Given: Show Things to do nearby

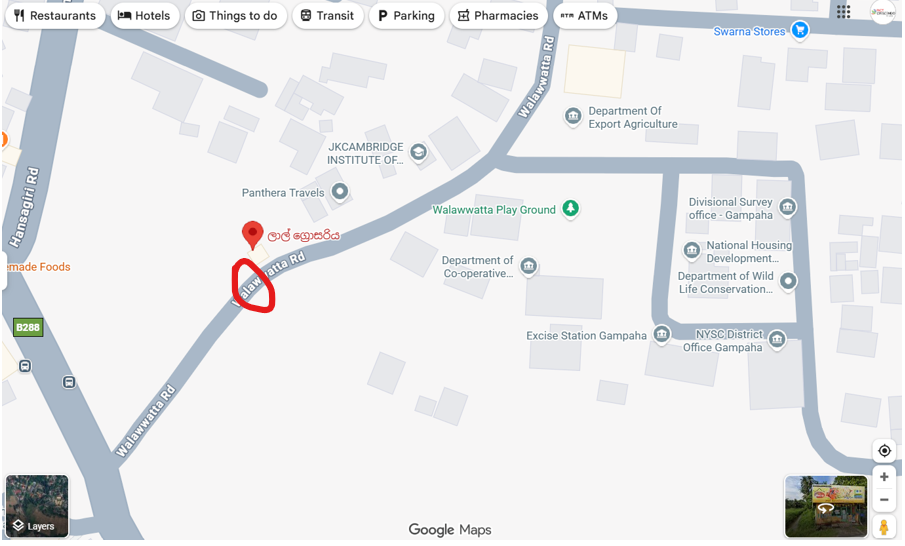Looking at the screenshot, I should (235, 16).
